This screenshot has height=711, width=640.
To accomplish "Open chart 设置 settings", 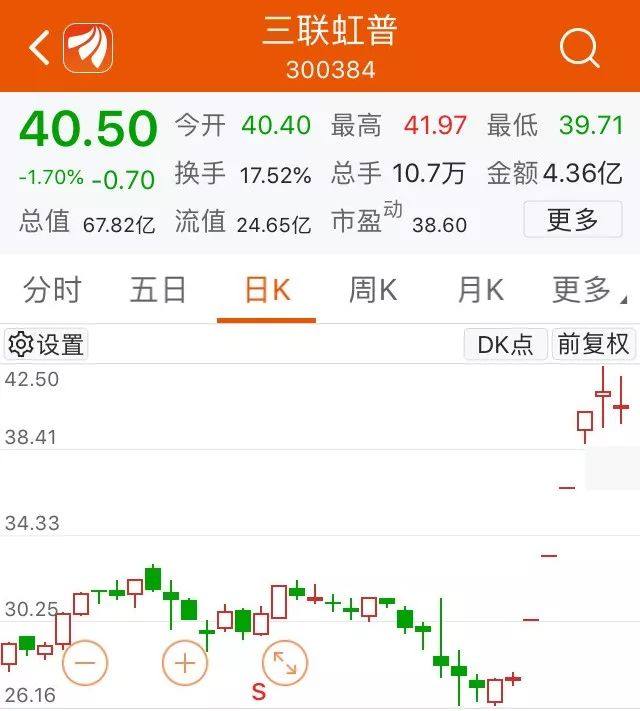I will (46, 345).
